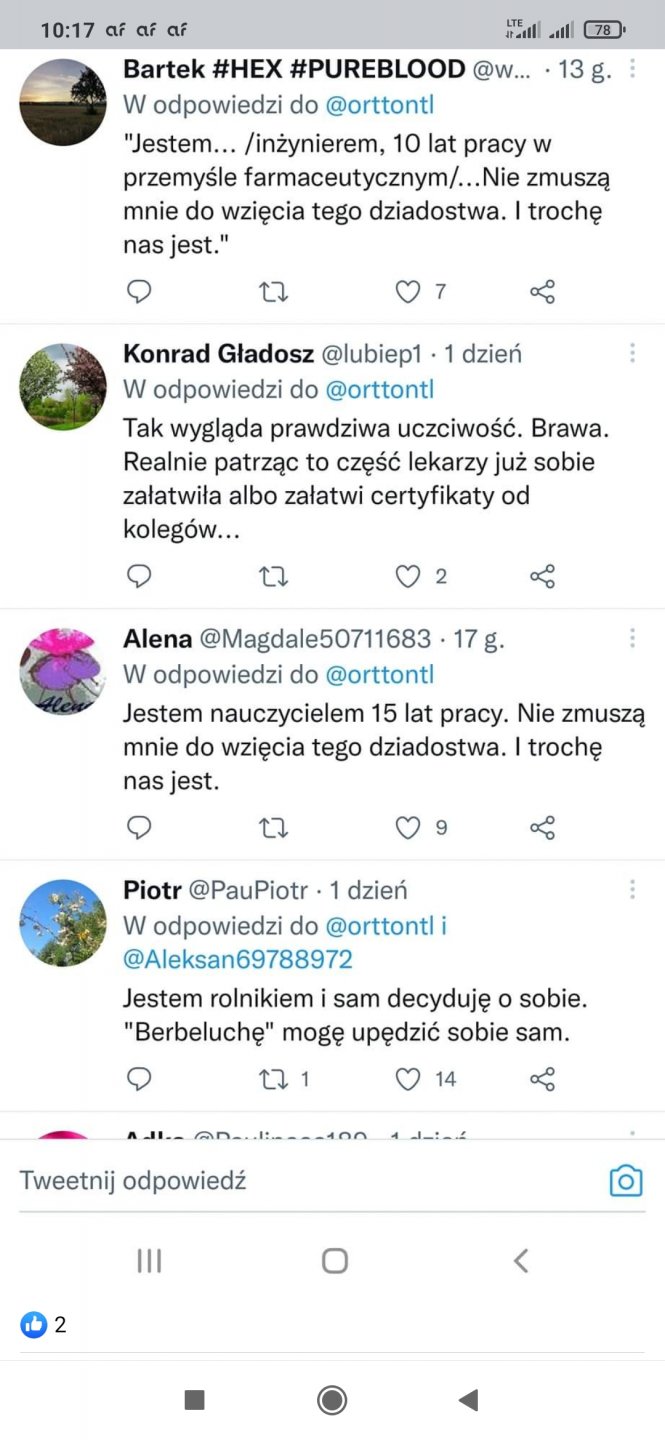
Task: Open the three-dot menu on Alena's tweet
Action: coord(632,638)
